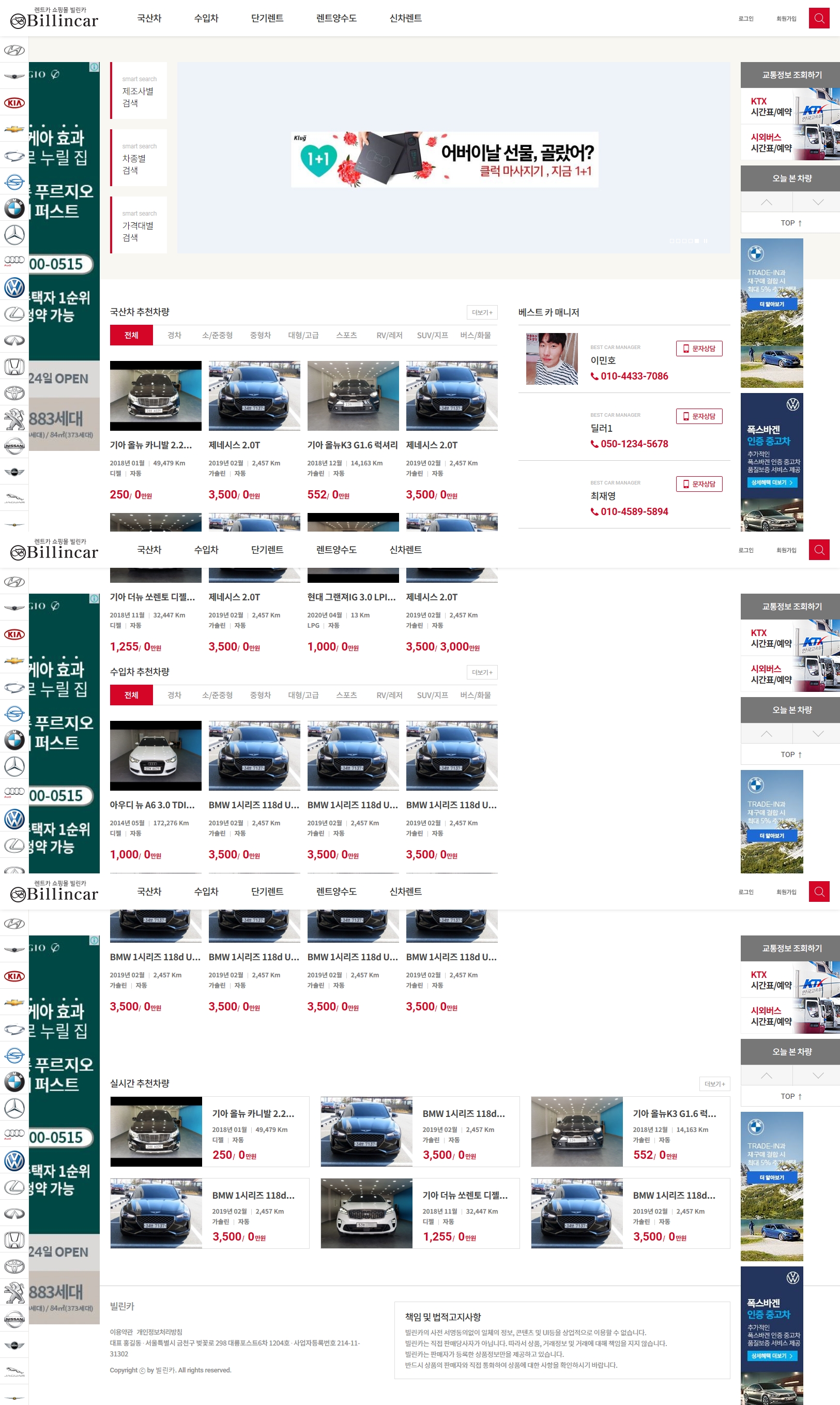Tap 문자상담 for manager 최재영
Image resolution: width=840 pixels, height=1405 pixels.
698,485
